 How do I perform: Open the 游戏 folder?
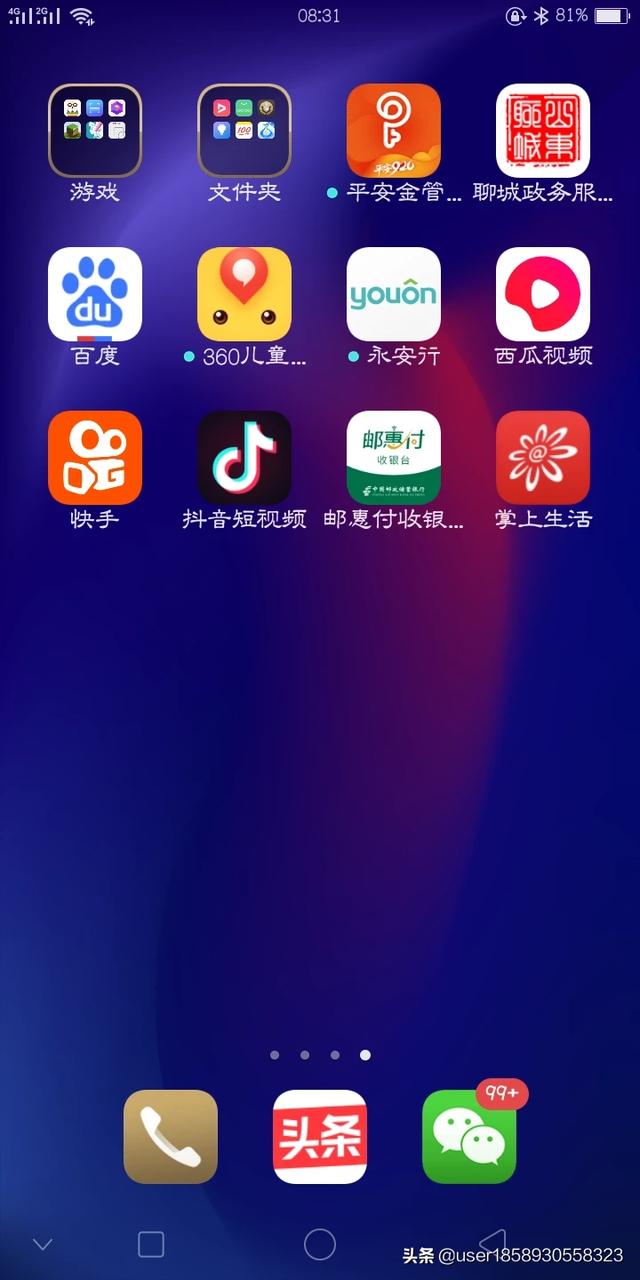coord(95,131)
